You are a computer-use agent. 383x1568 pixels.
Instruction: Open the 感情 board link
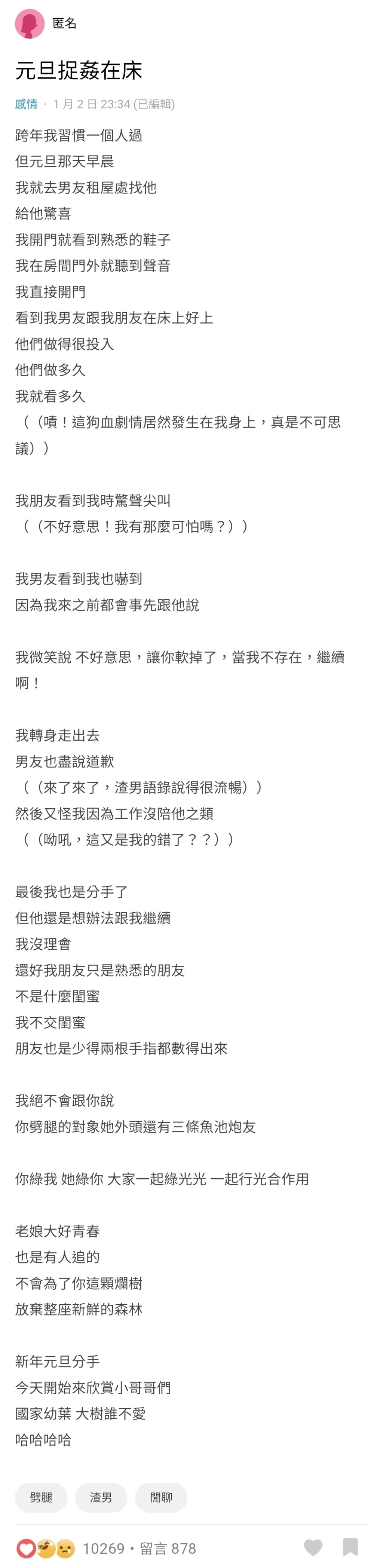[26, 104]
